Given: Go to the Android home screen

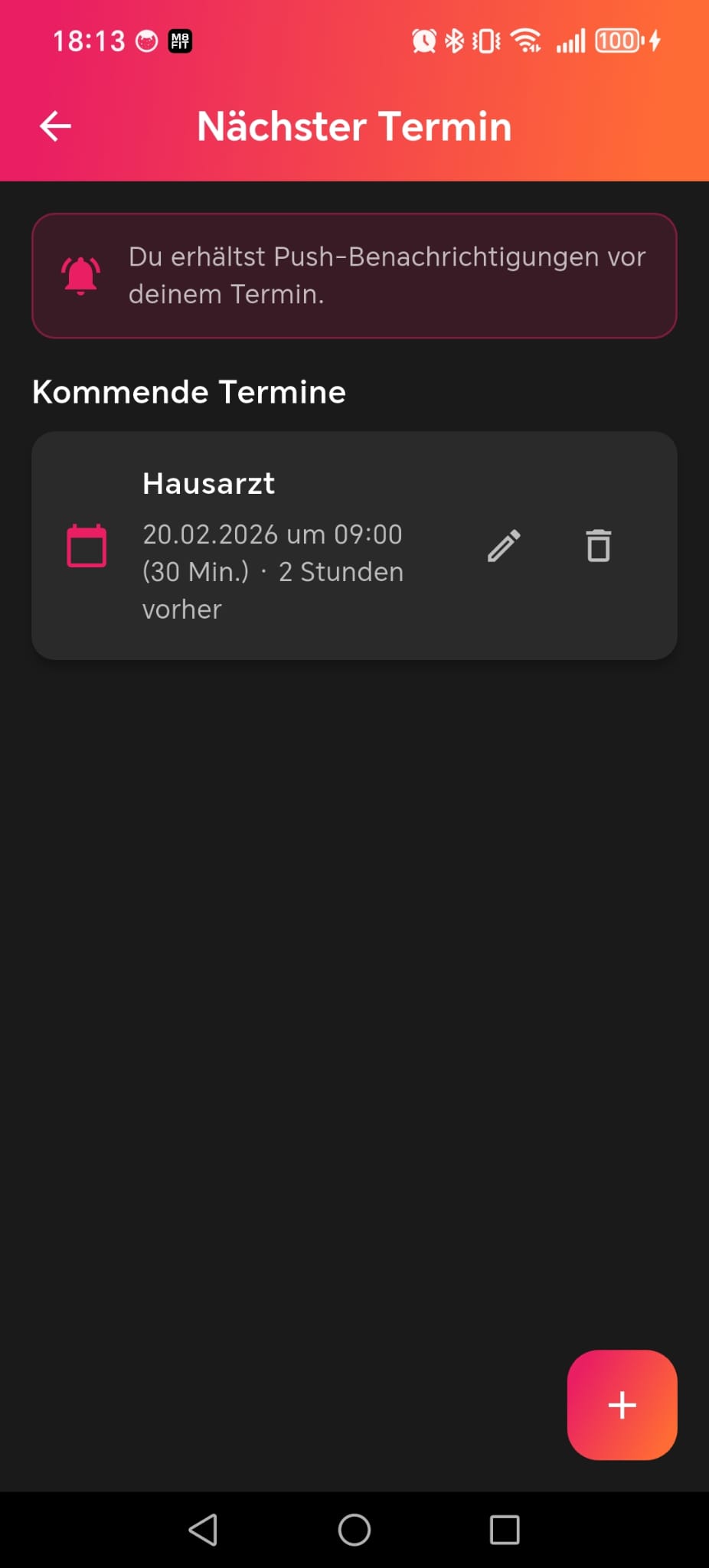Looking at the screenshot, I should [354, 1530].
